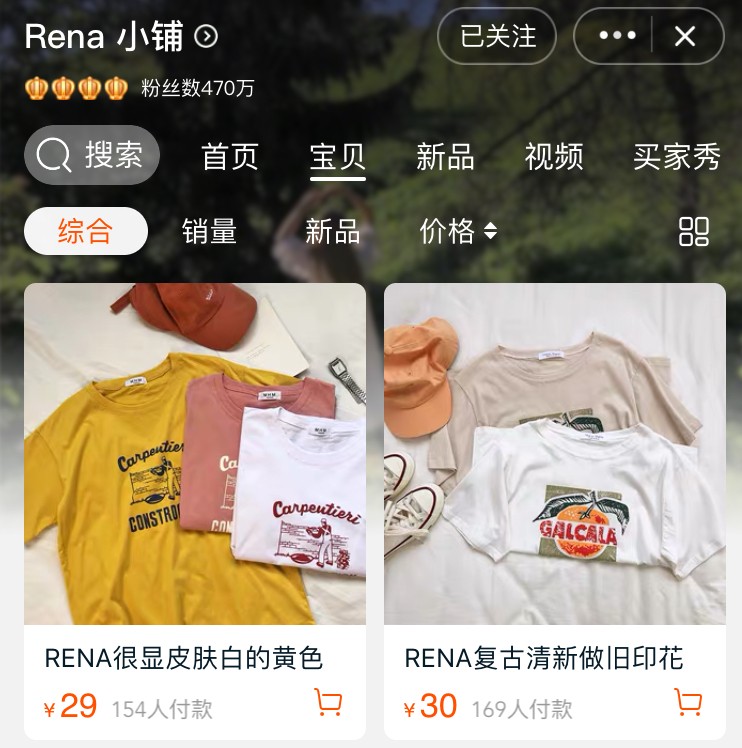Add the ¥30 printed tee to cart

[688, 702]
